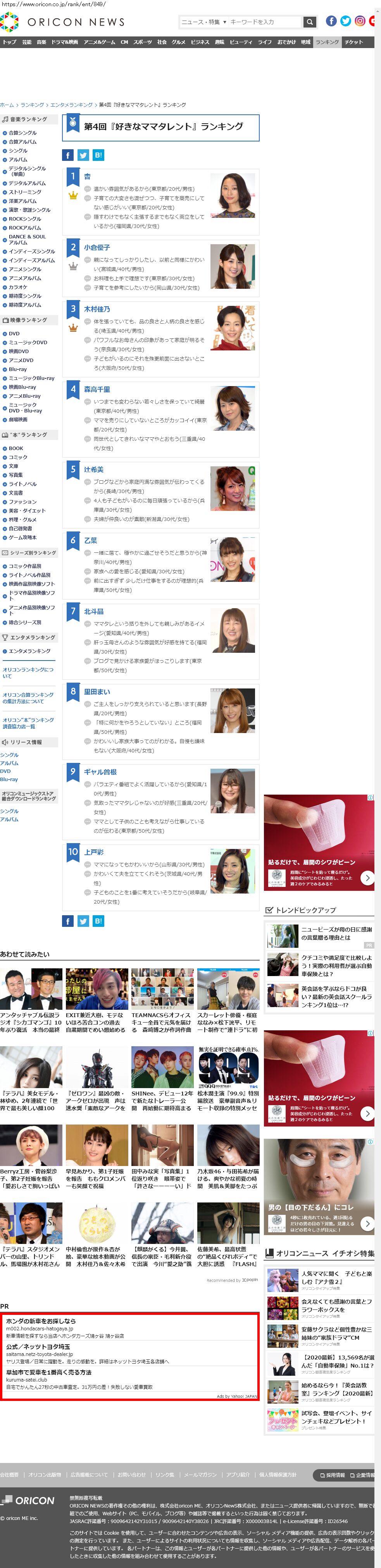
Task: Switch to the アニメ&ゲーム navigation tab
Action: pos(99,42)
